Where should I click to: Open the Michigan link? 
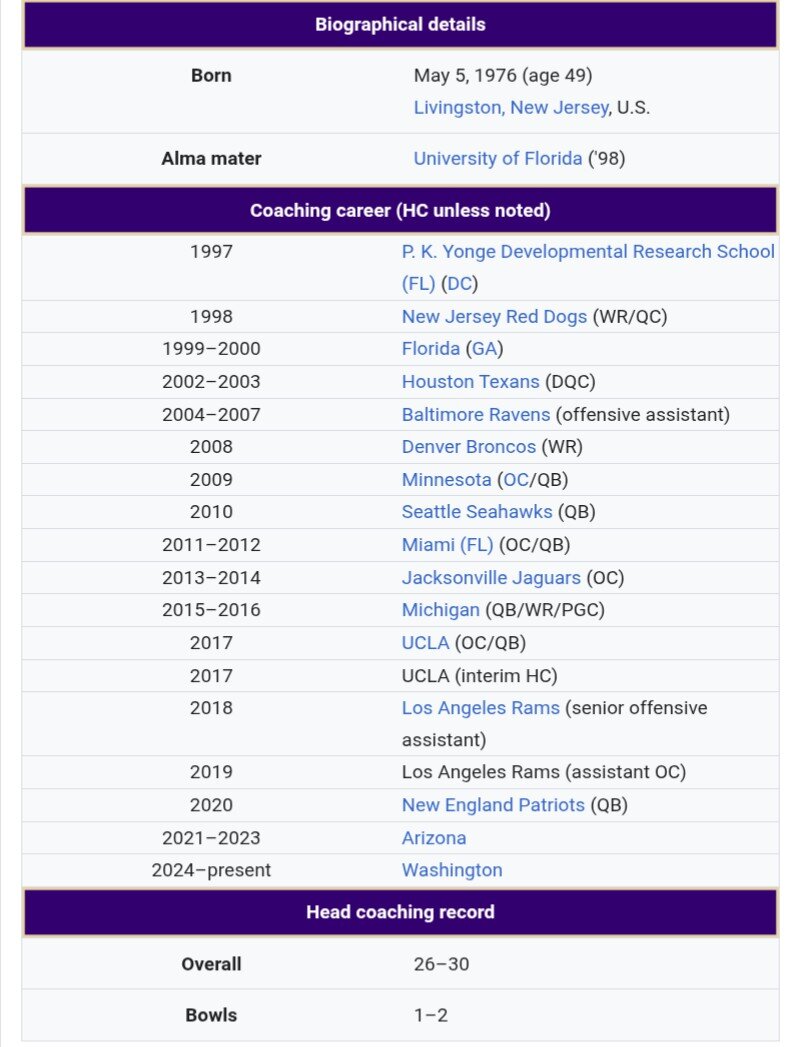[440, 610]
